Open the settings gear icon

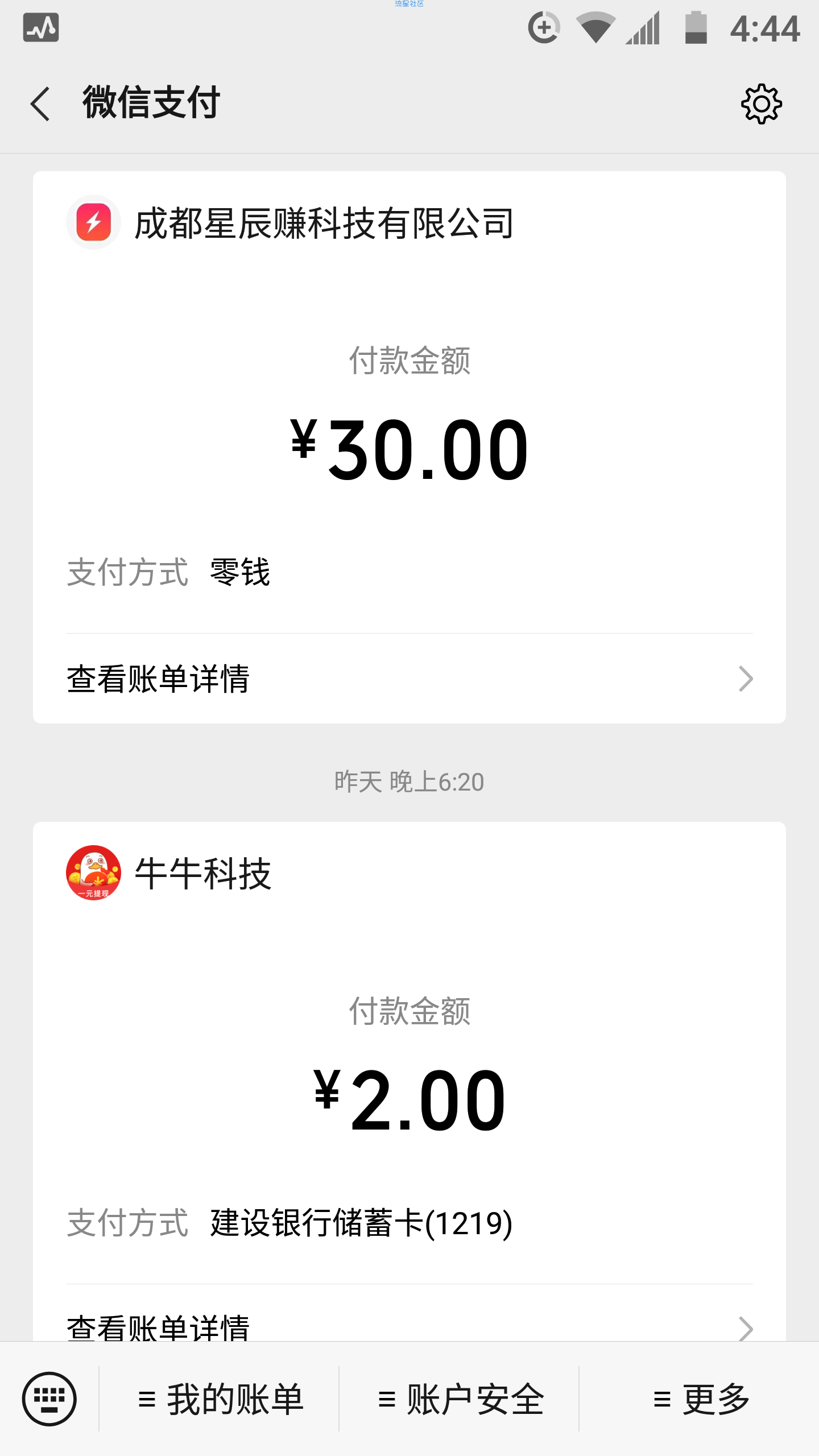click(x=761, y=104)
